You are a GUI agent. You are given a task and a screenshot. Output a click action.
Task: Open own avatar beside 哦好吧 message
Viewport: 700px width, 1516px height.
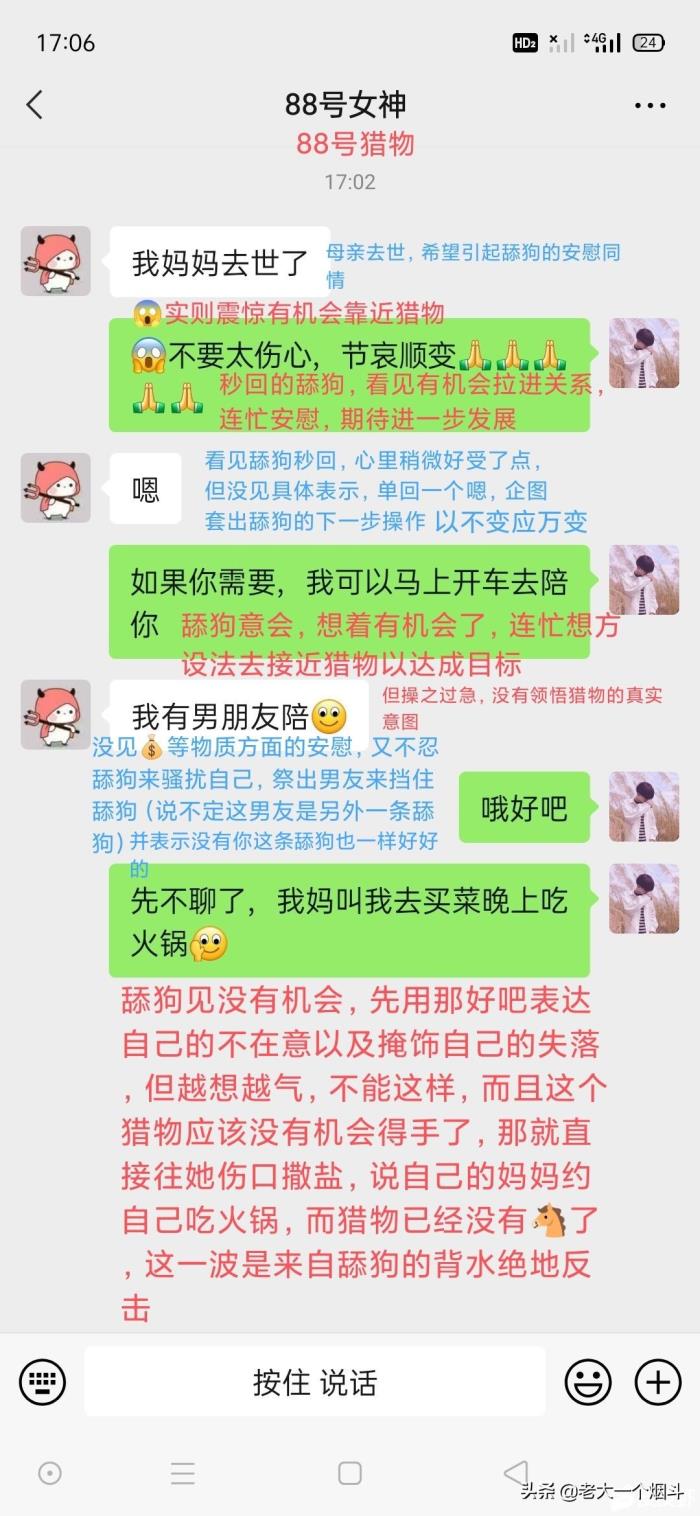pyautogui.click(x=644, y=807)
